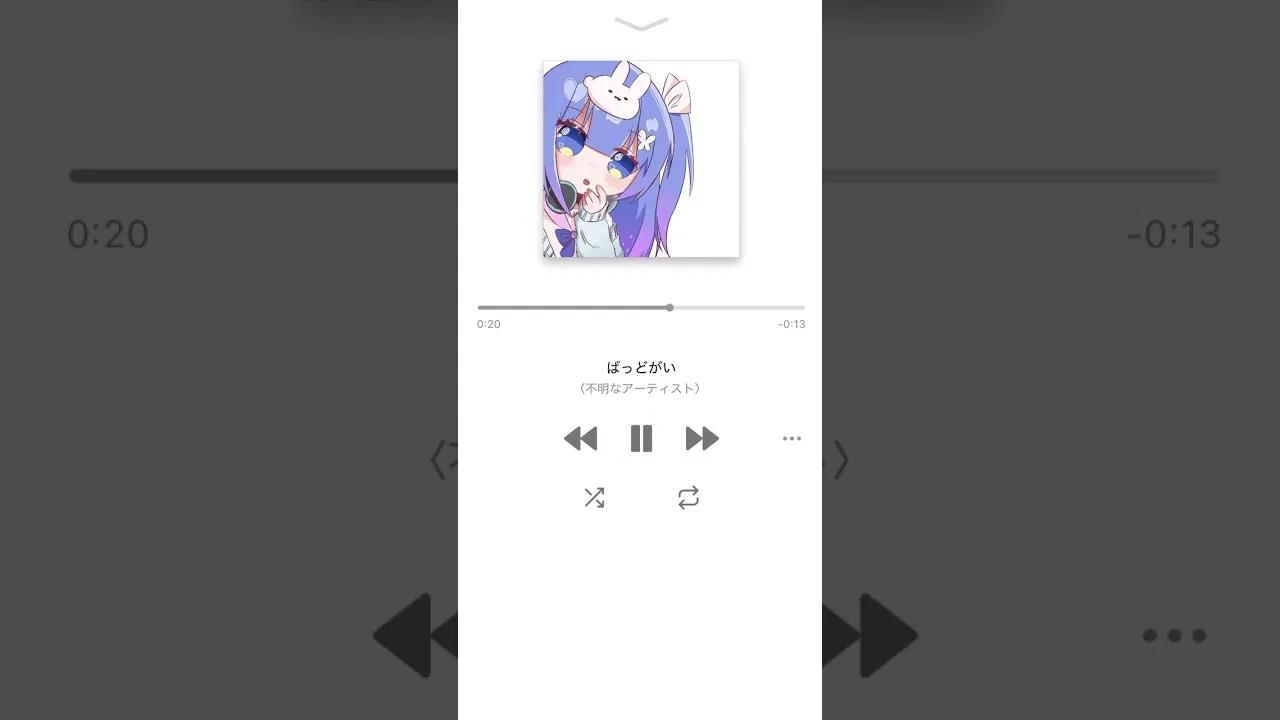Go back to the previous track
The width and height of the screenshot is (1280, 720).
click(x=580, y=438)
